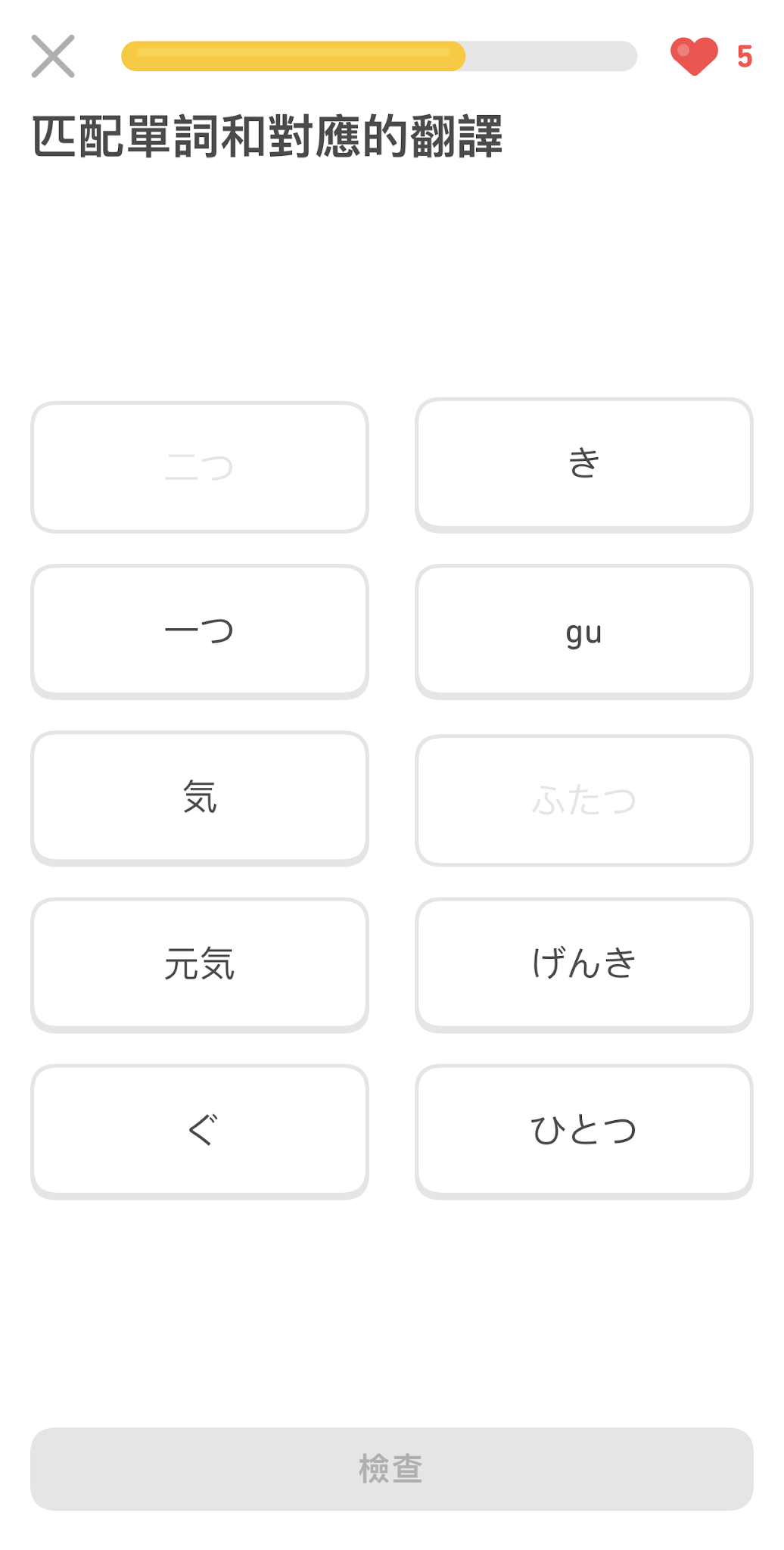Select the 一つ word tile
Image resolution: width=784 pixels, height=1550 pixels.
pyautogui.click(x=200, y=632)
